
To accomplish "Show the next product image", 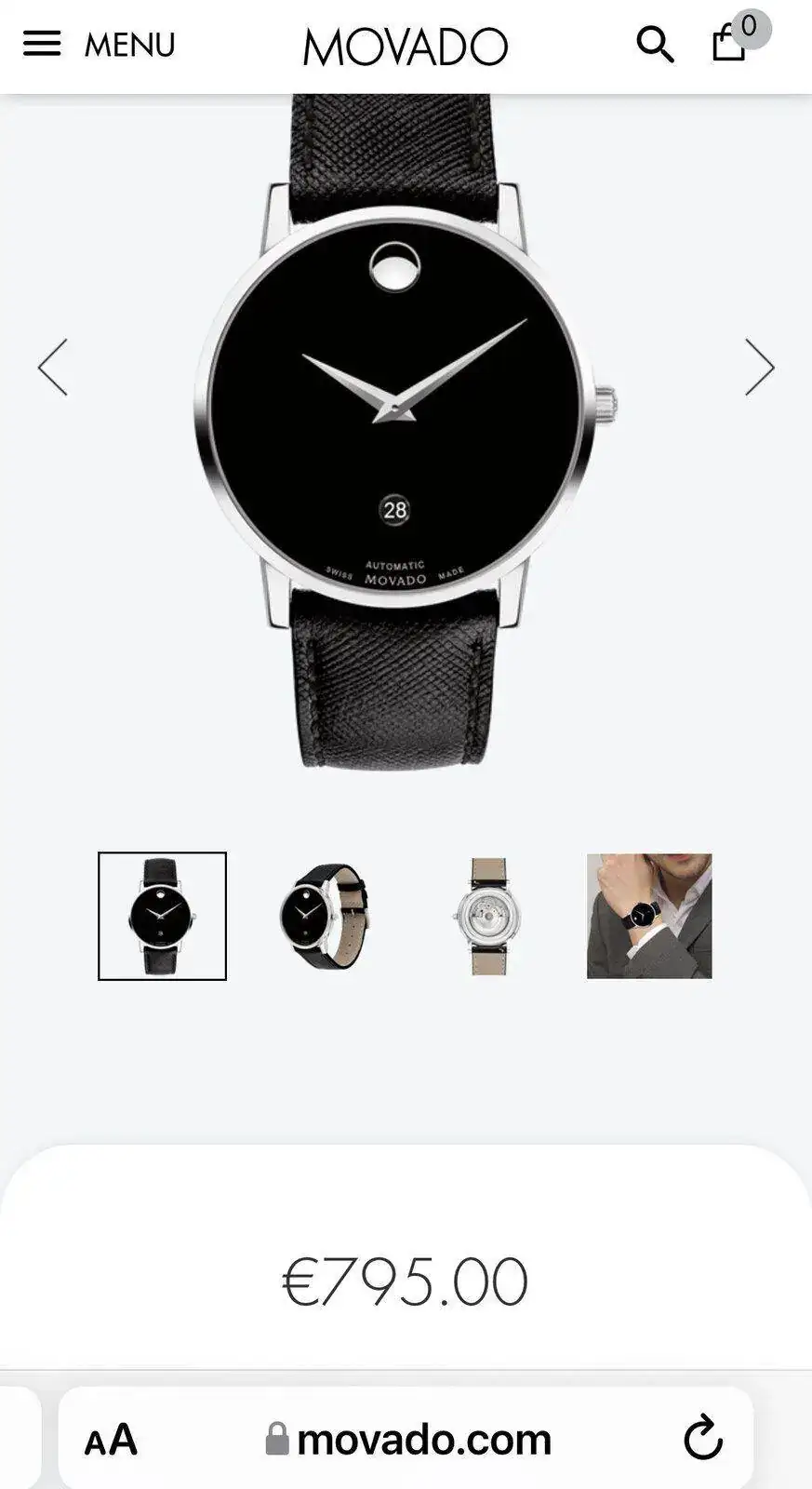I will point(759,368).
